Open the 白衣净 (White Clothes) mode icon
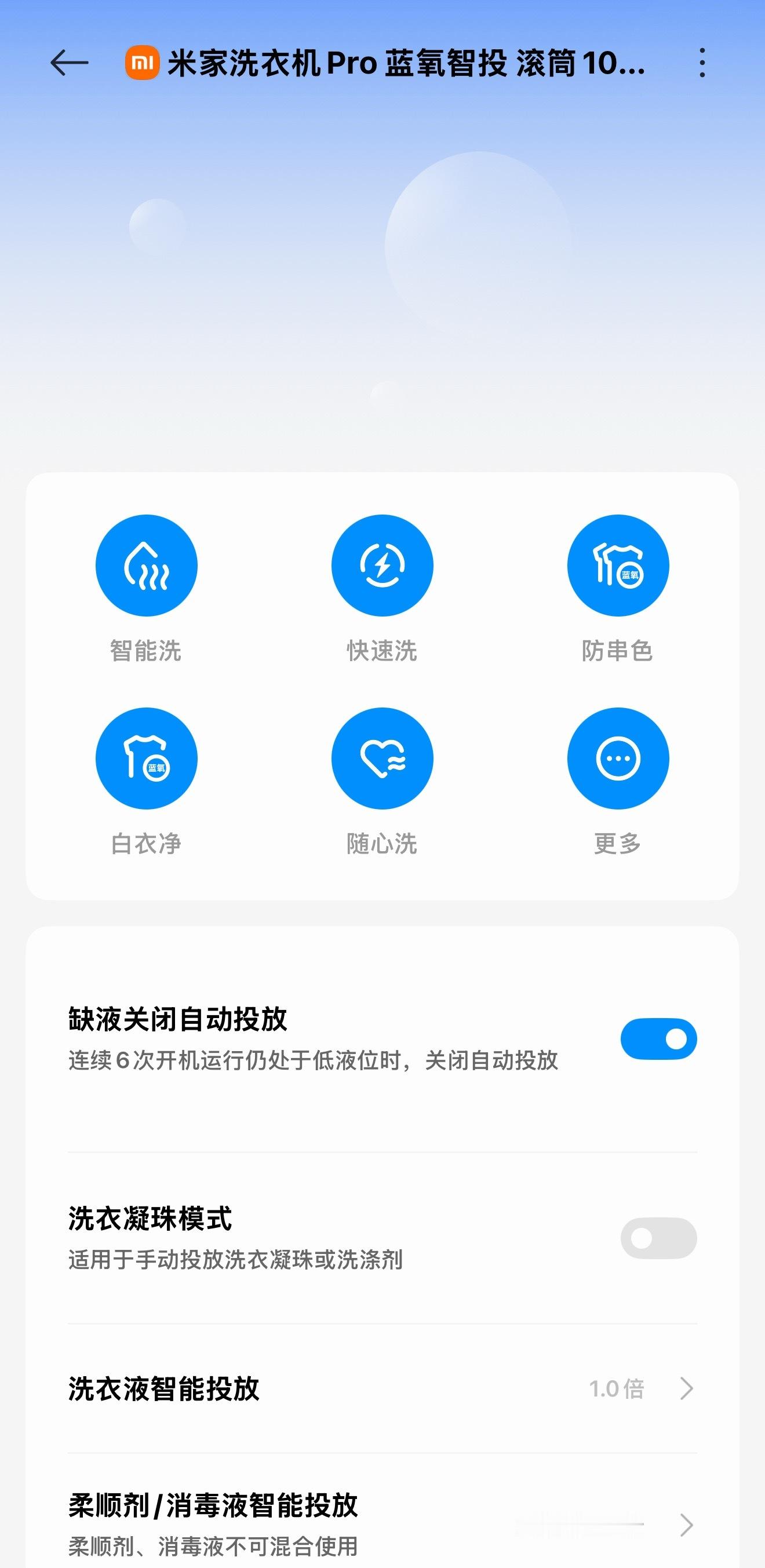 [147, 758]
